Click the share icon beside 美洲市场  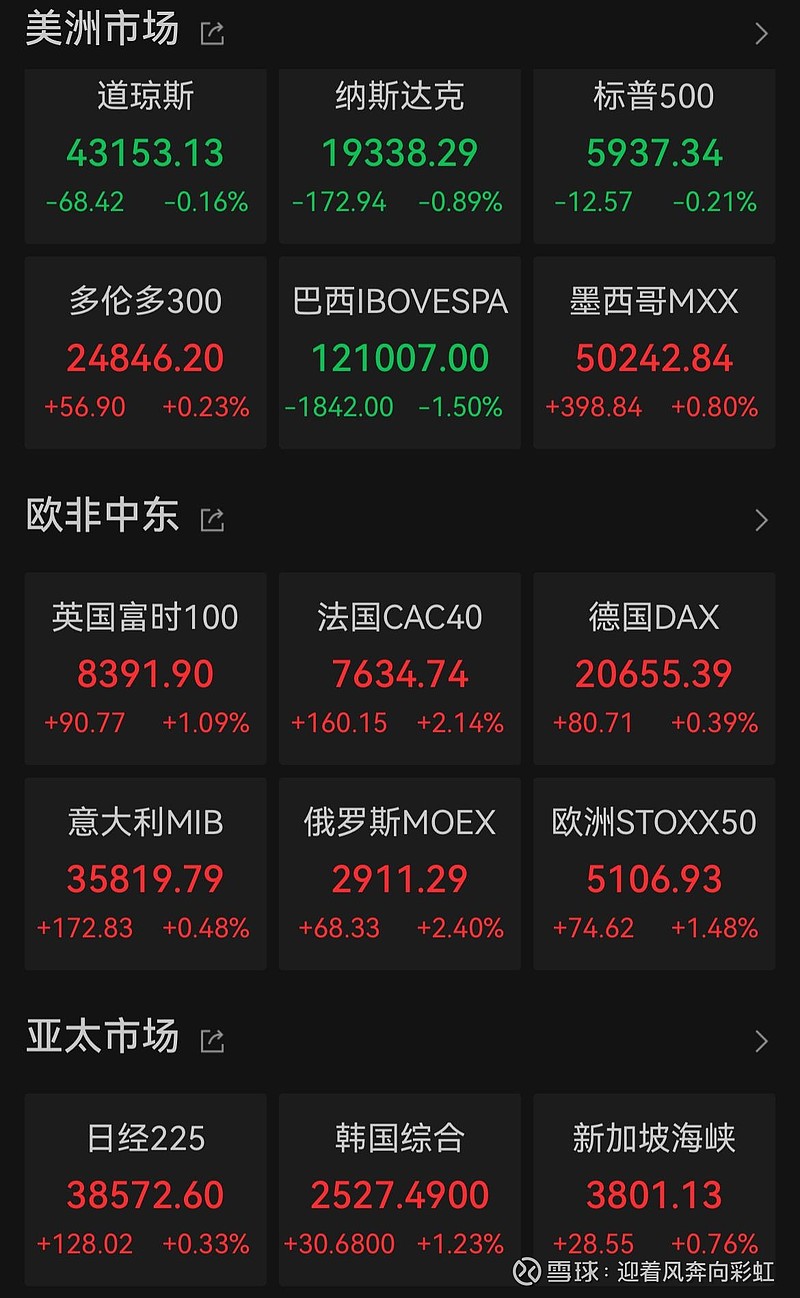point(212,31)
